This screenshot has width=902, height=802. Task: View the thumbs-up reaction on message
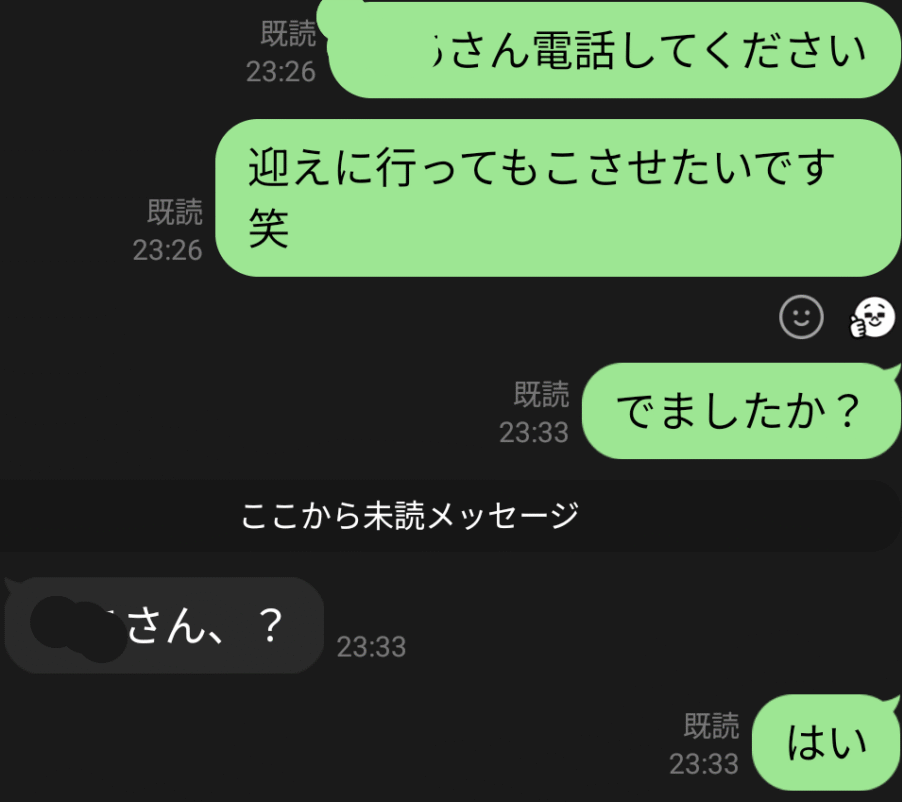(x=871, y=318)
